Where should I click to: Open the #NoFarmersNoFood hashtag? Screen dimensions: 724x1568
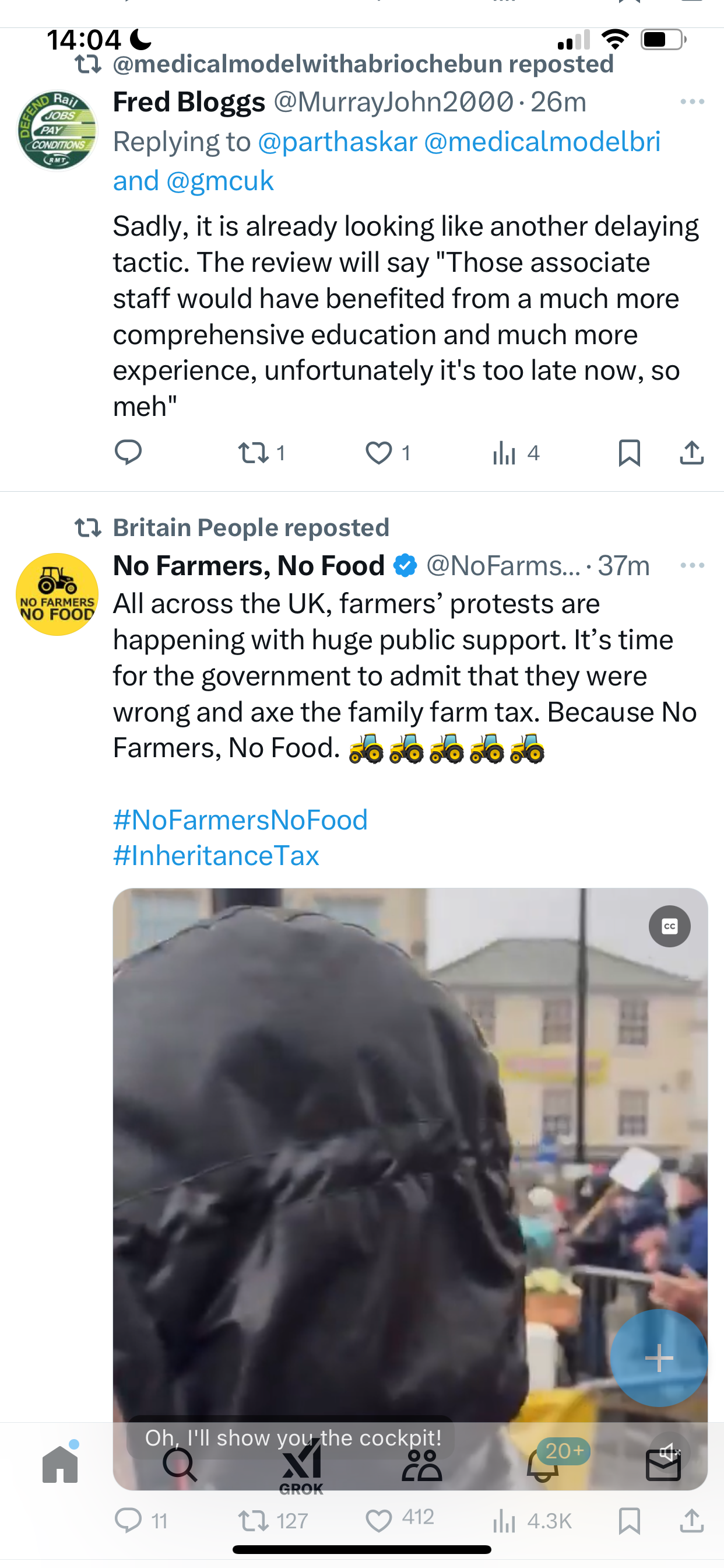pos(240,820)
